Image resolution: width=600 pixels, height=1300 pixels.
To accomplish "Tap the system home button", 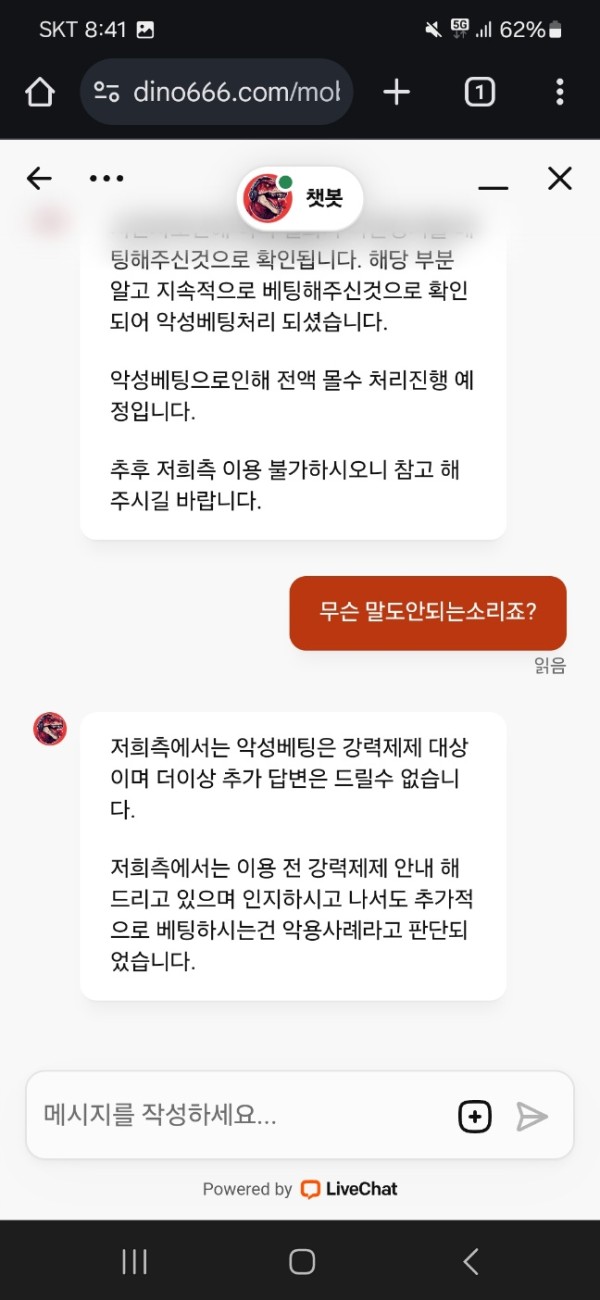I will (302, 1261).
